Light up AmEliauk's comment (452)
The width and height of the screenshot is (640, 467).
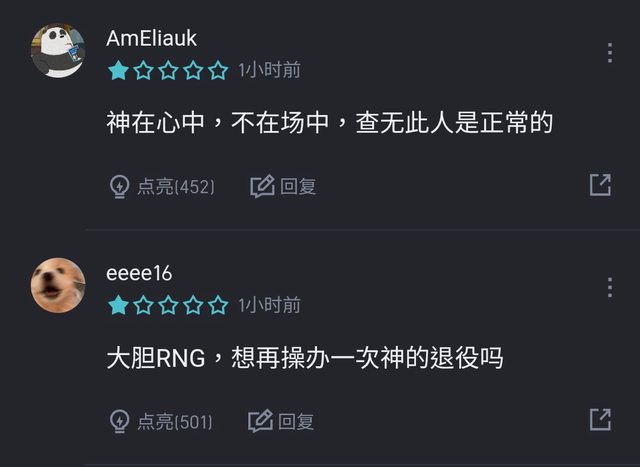(161, 186)
